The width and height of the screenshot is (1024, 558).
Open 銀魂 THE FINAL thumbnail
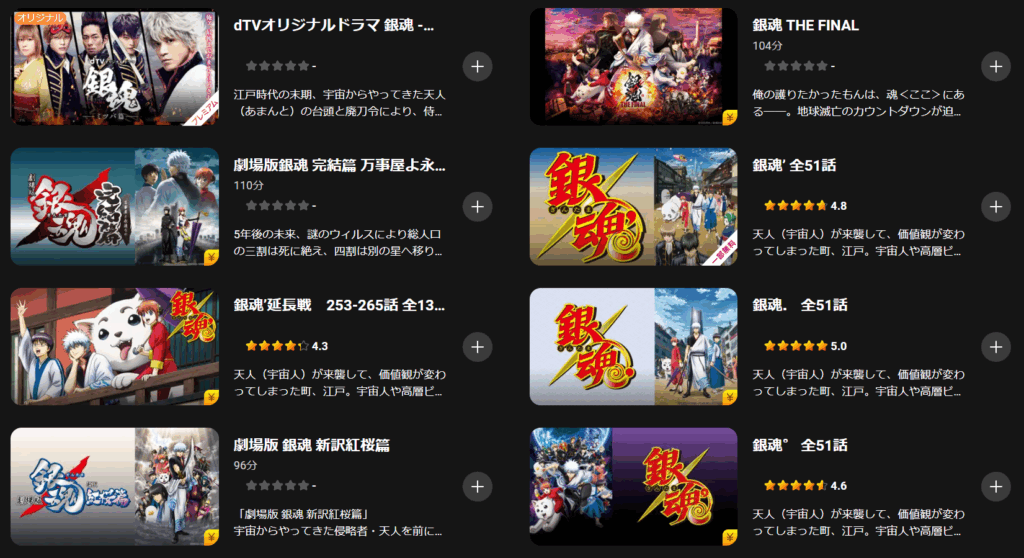pos(633,67)
